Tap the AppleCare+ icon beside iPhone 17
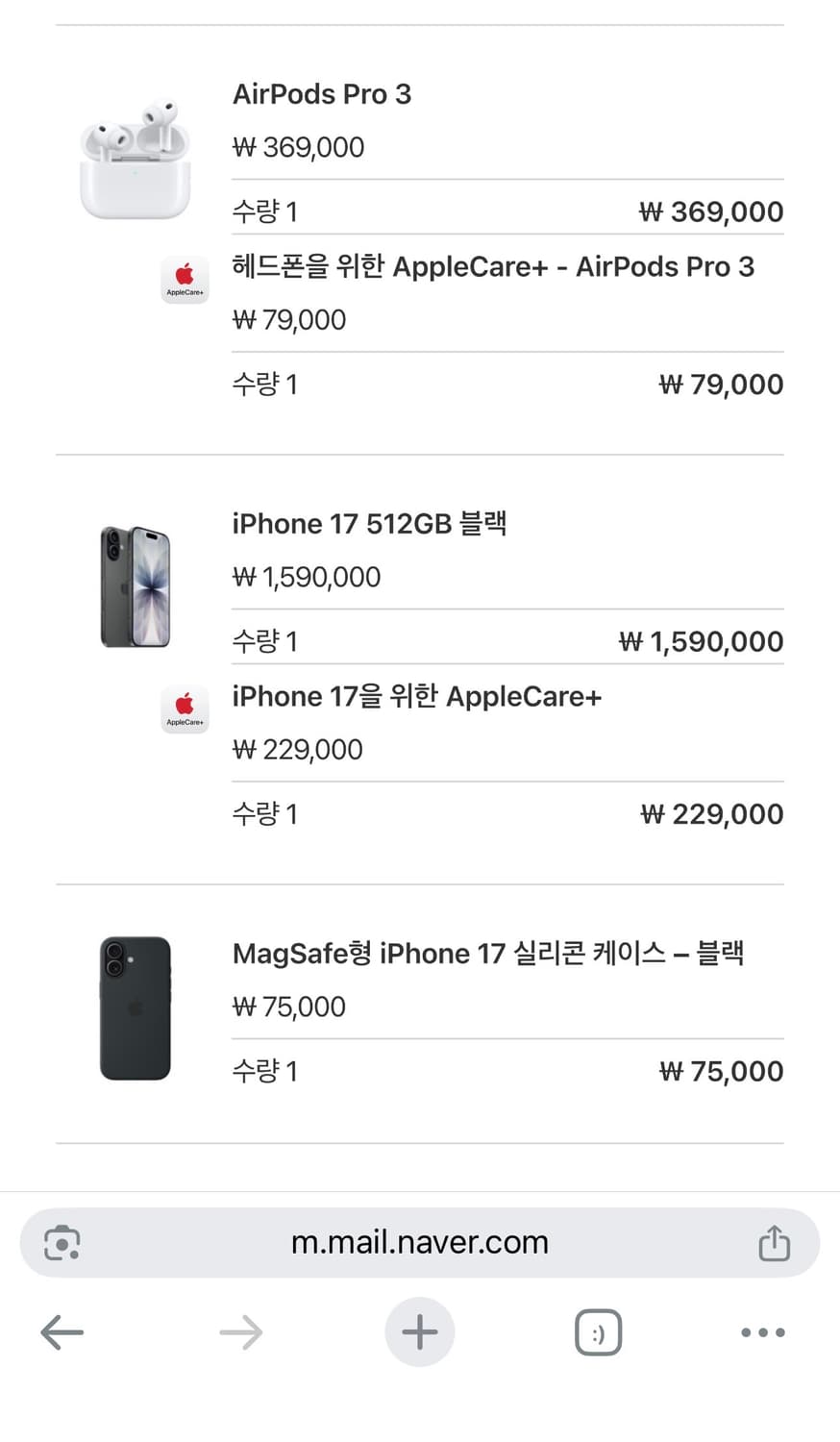840x1442 pixels. coord(185,709)
